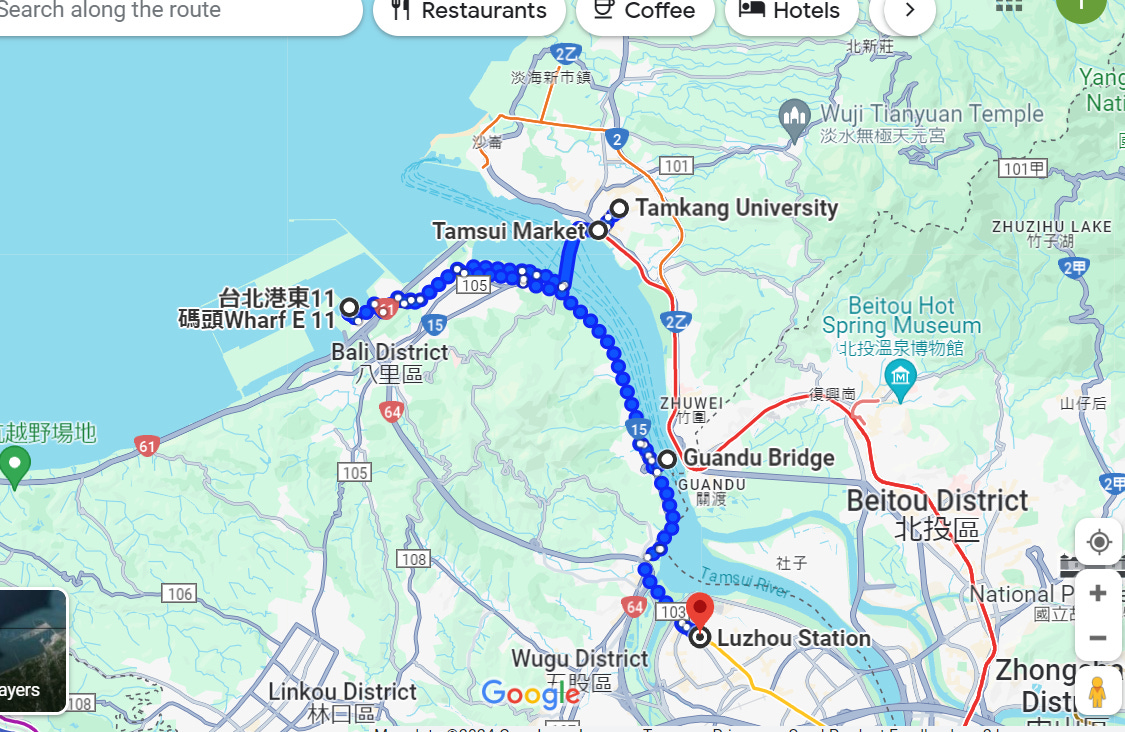Select the Restaurants chip
Viewport: 1125px width, 732px height.
[x=469, y=12]
